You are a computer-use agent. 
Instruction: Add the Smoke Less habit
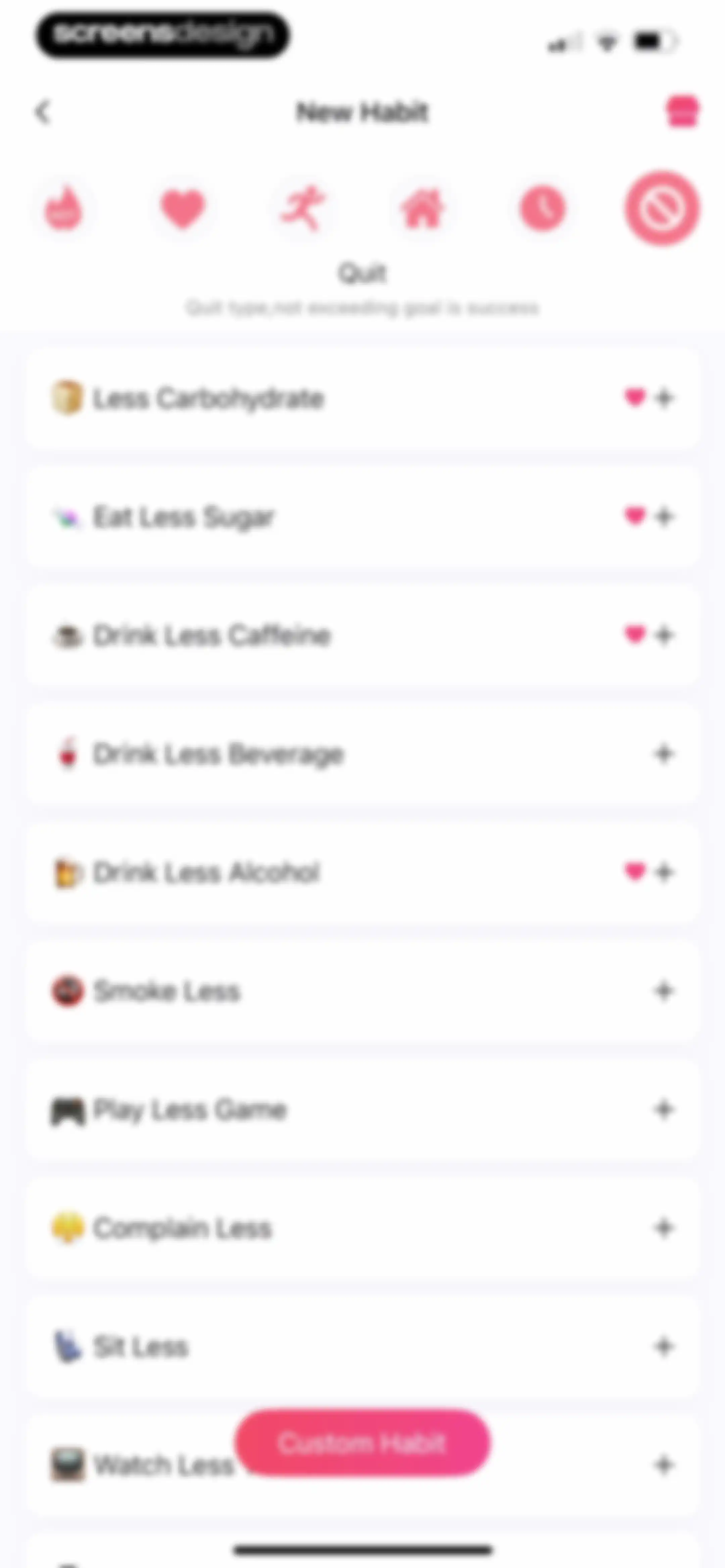(664, 991)
